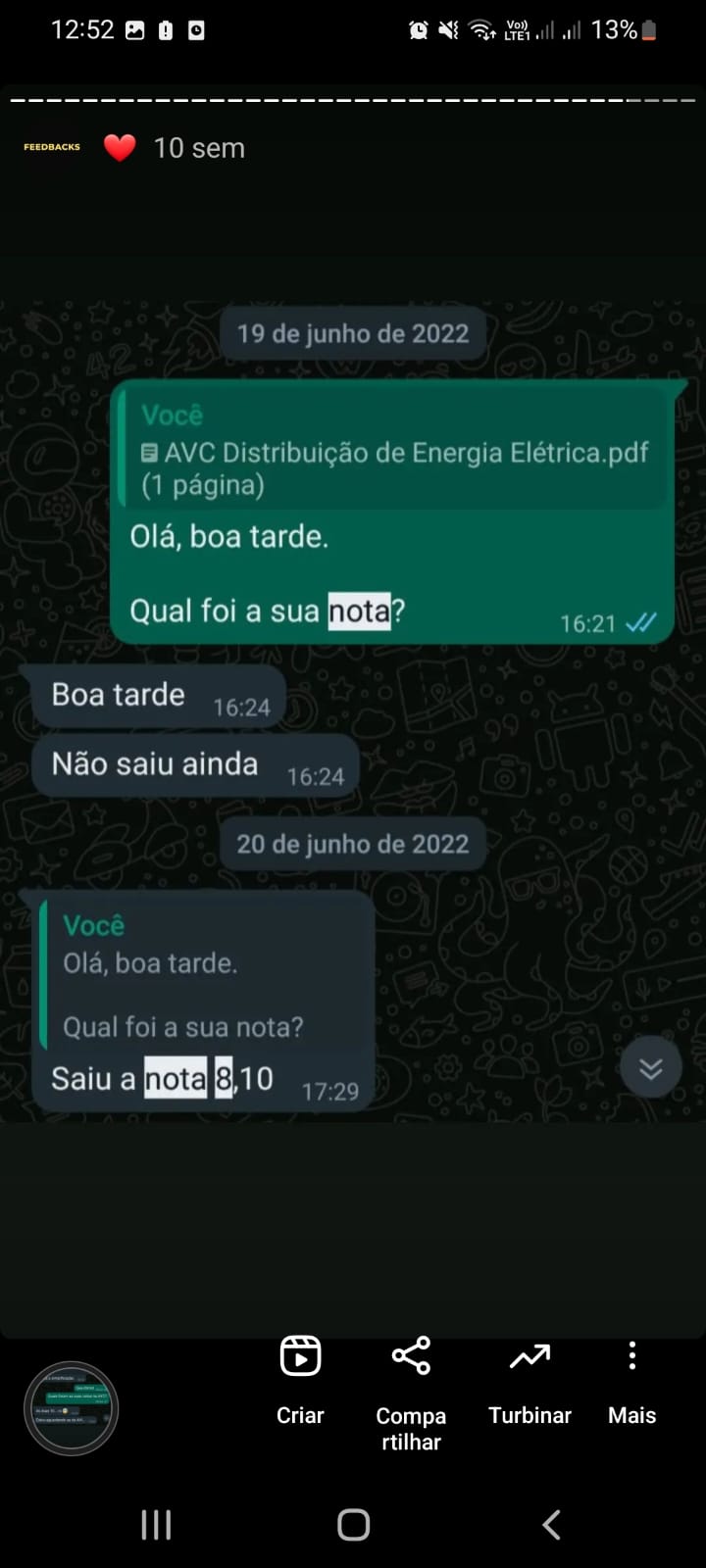The height and width of the screenshot is (1568, 706).
Task: Go back with system back button
Action: pos(552,1524)
